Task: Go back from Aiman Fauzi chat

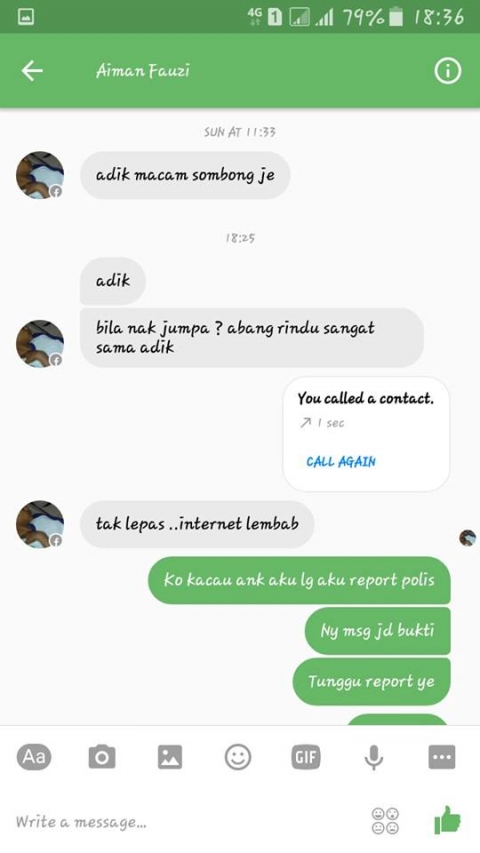Action: [x=32, y=71]
